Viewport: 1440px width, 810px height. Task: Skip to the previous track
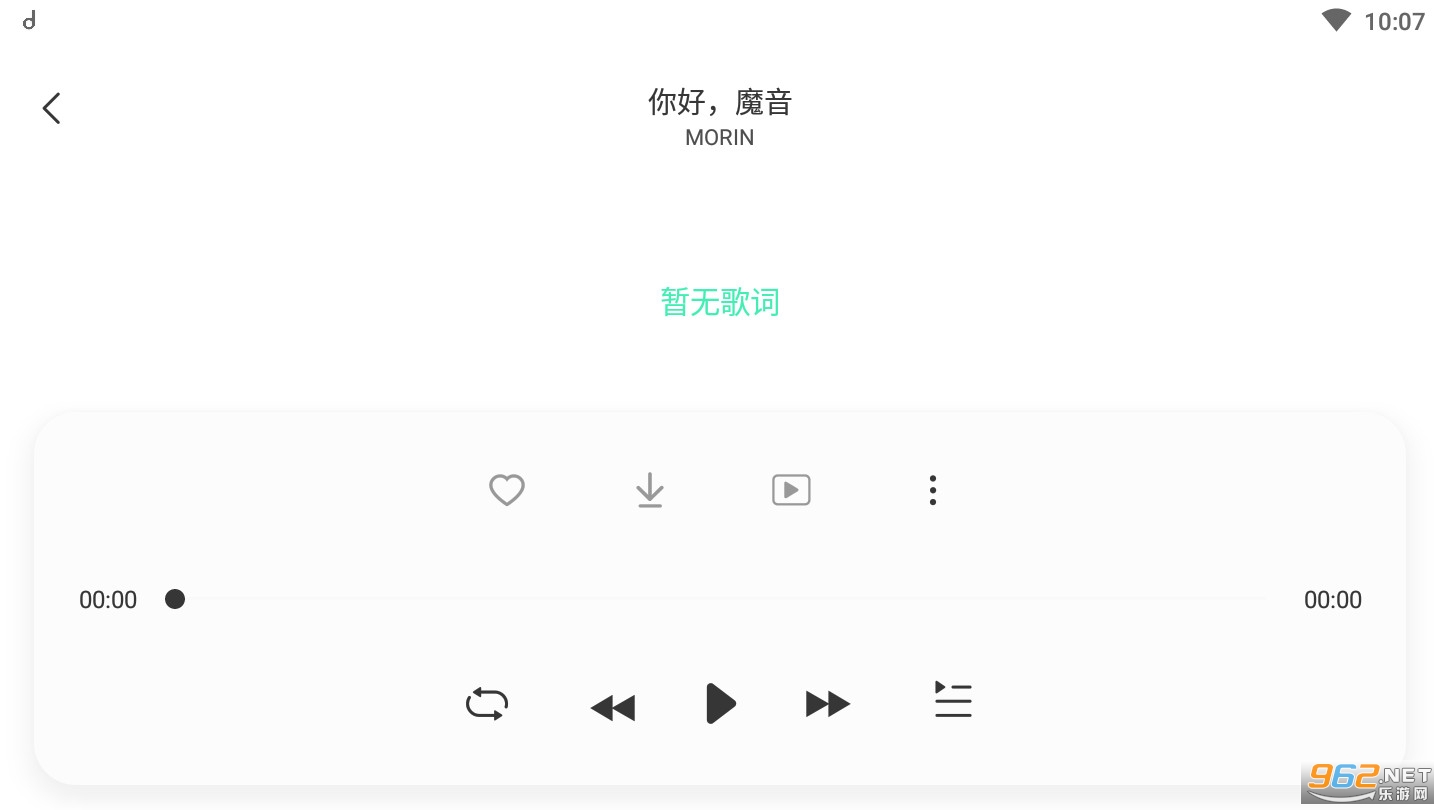pos(612,707)
